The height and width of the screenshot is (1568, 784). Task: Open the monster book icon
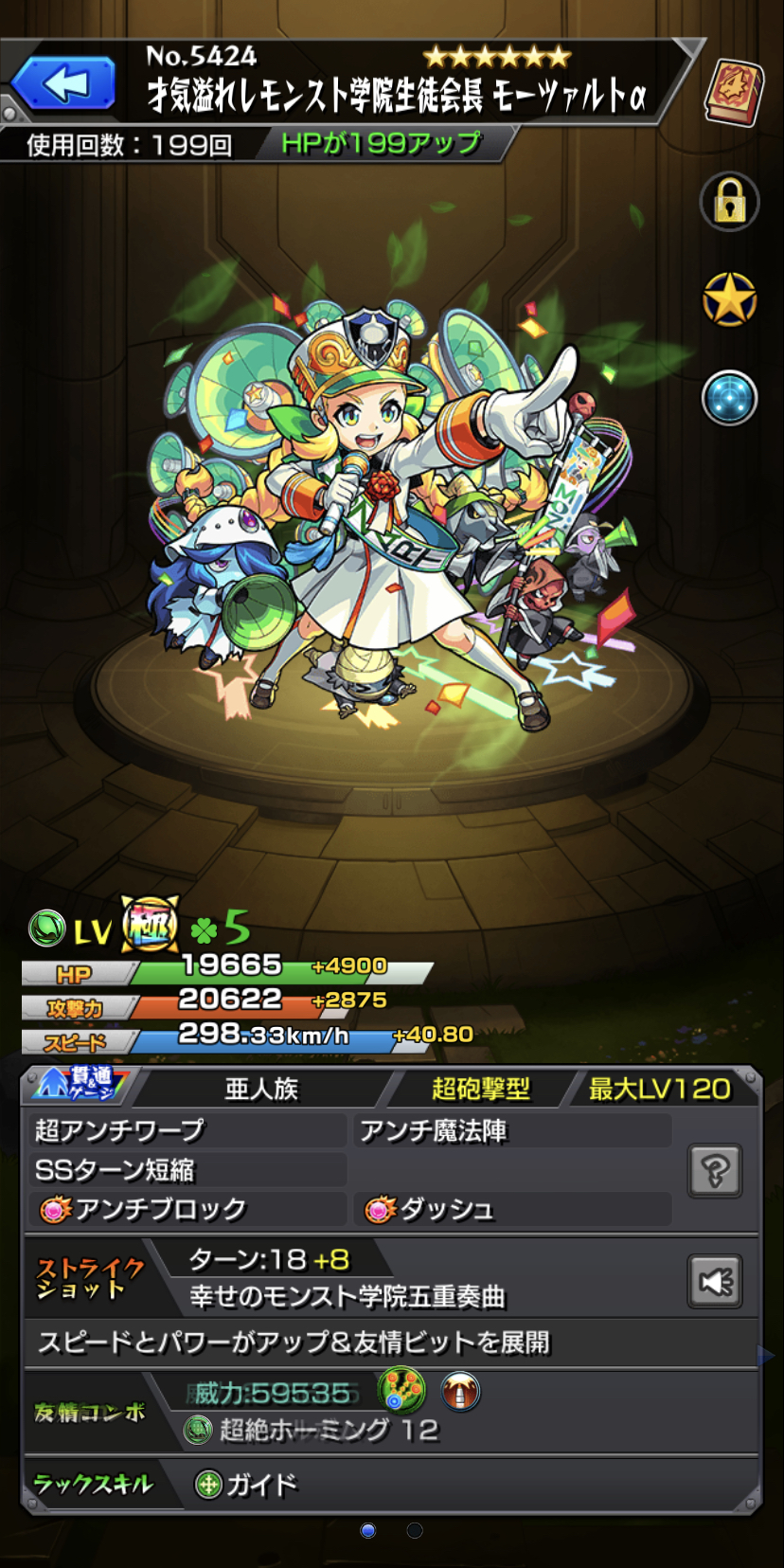(x=734, y=91)
